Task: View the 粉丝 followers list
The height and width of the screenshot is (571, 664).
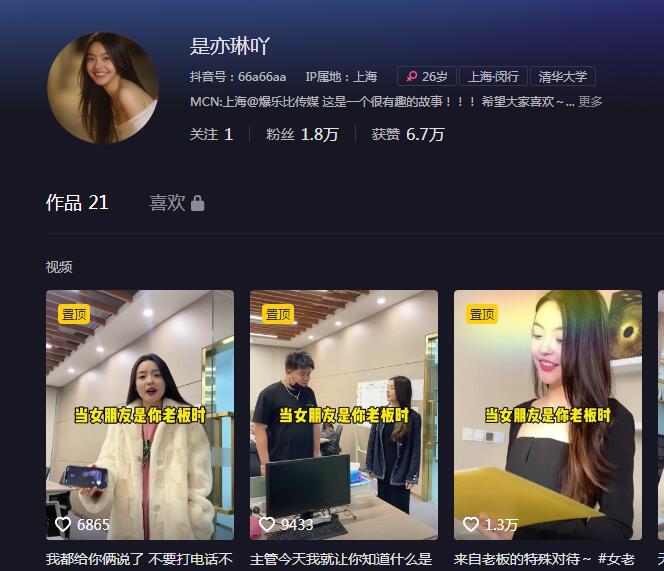Action: click(x=302, y=134)
